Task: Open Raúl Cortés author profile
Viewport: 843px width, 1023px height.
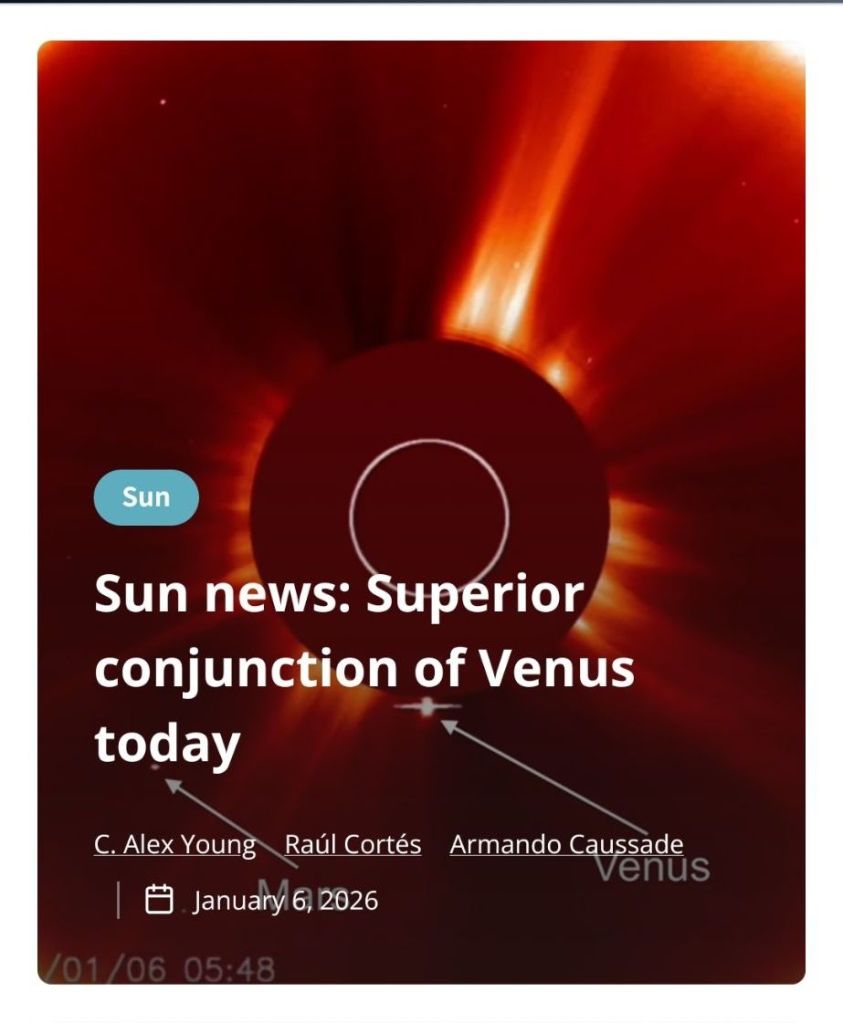Action: coord(353,844)
